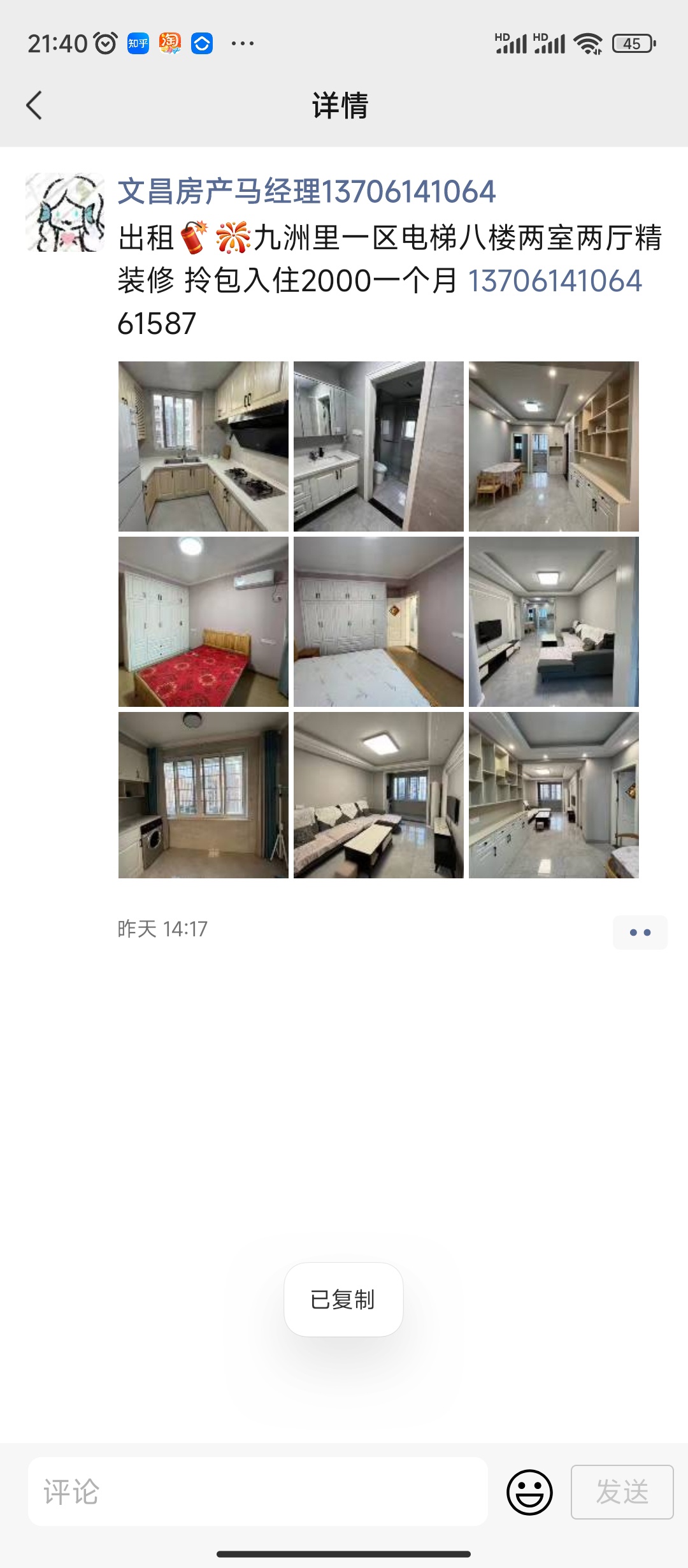
Task: View the bathroom photo
Action: [x=378, y=446]
